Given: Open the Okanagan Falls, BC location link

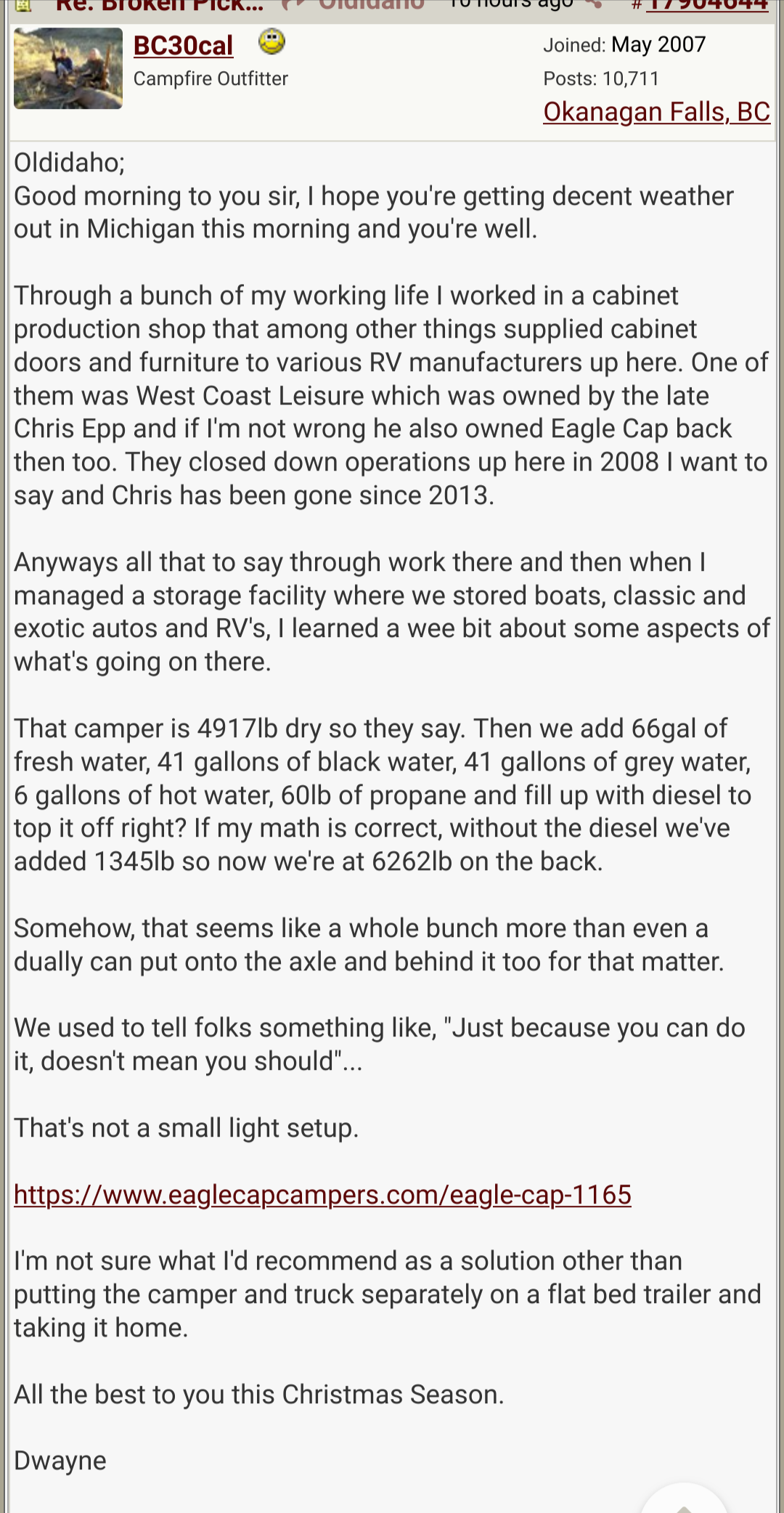Looking at the screenshot, I should [x=656, y=112].
